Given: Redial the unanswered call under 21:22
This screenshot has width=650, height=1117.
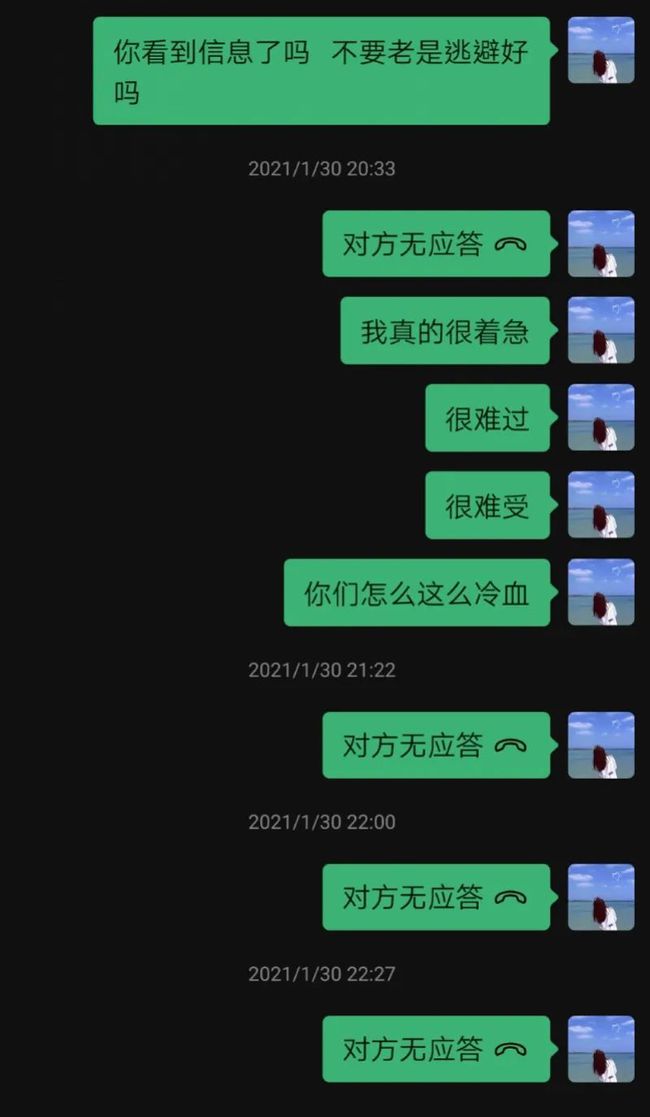Looking at the screenshot, I should click(435, 745).
